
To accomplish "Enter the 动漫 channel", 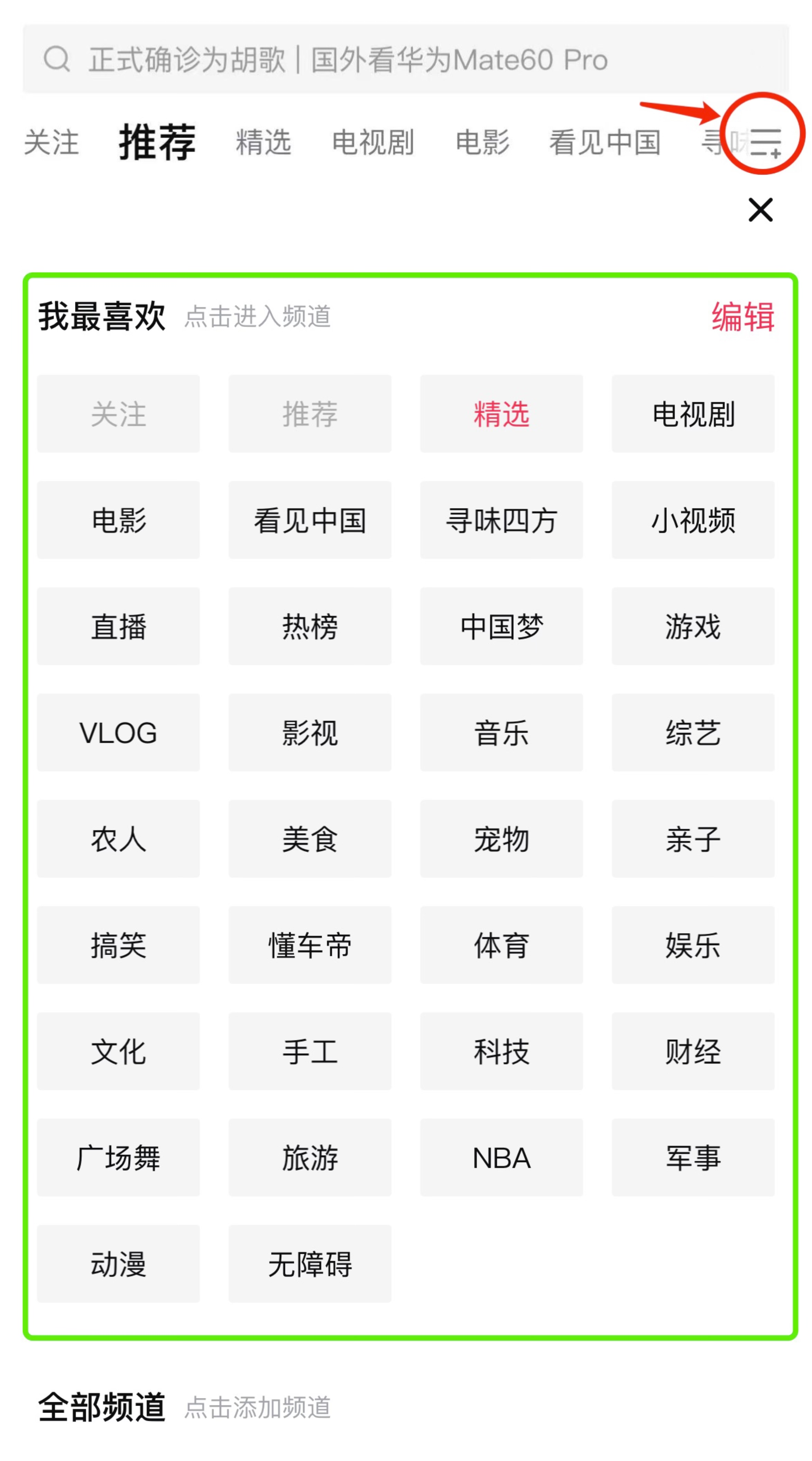I will pyautogui.click(x=118, y=1264).
